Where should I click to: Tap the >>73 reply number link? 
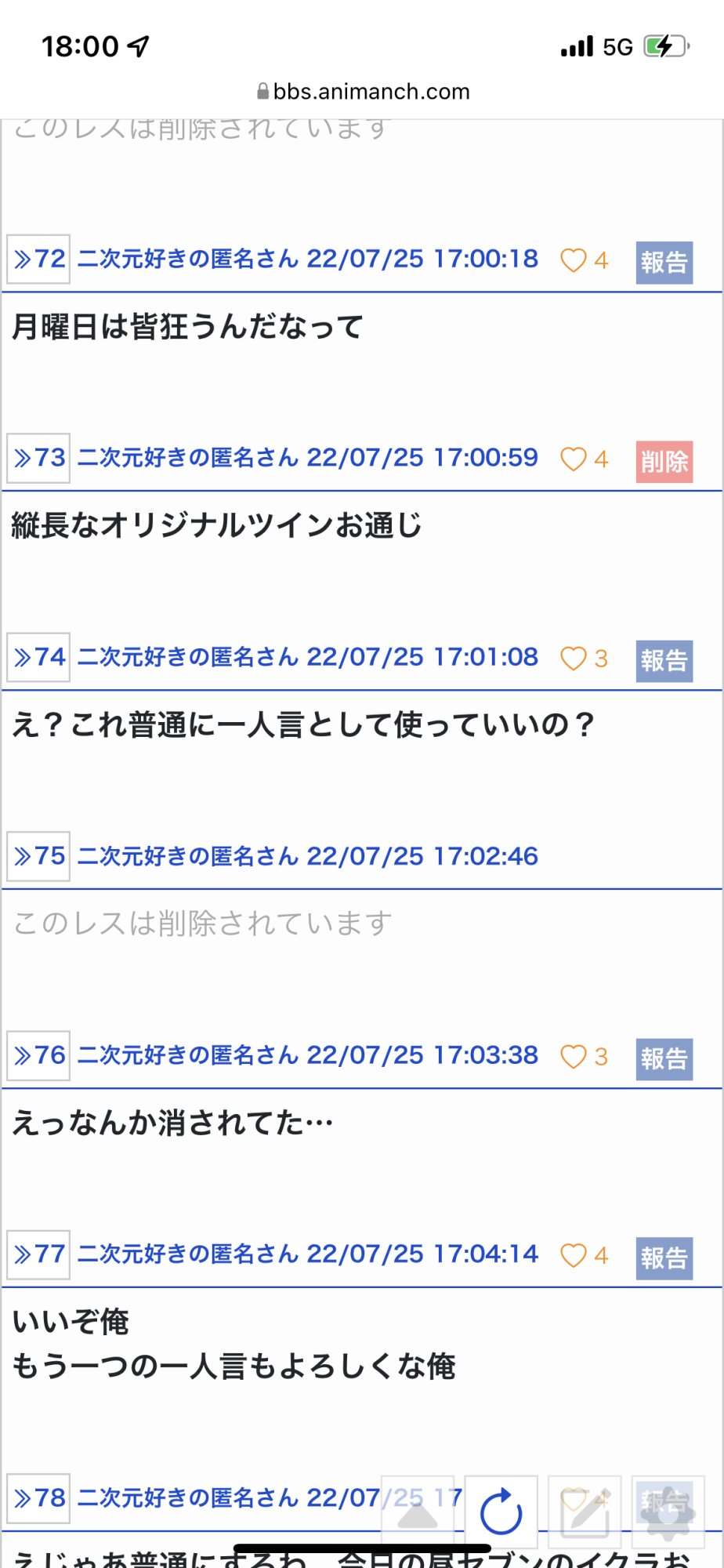click(x=38, y=458)
